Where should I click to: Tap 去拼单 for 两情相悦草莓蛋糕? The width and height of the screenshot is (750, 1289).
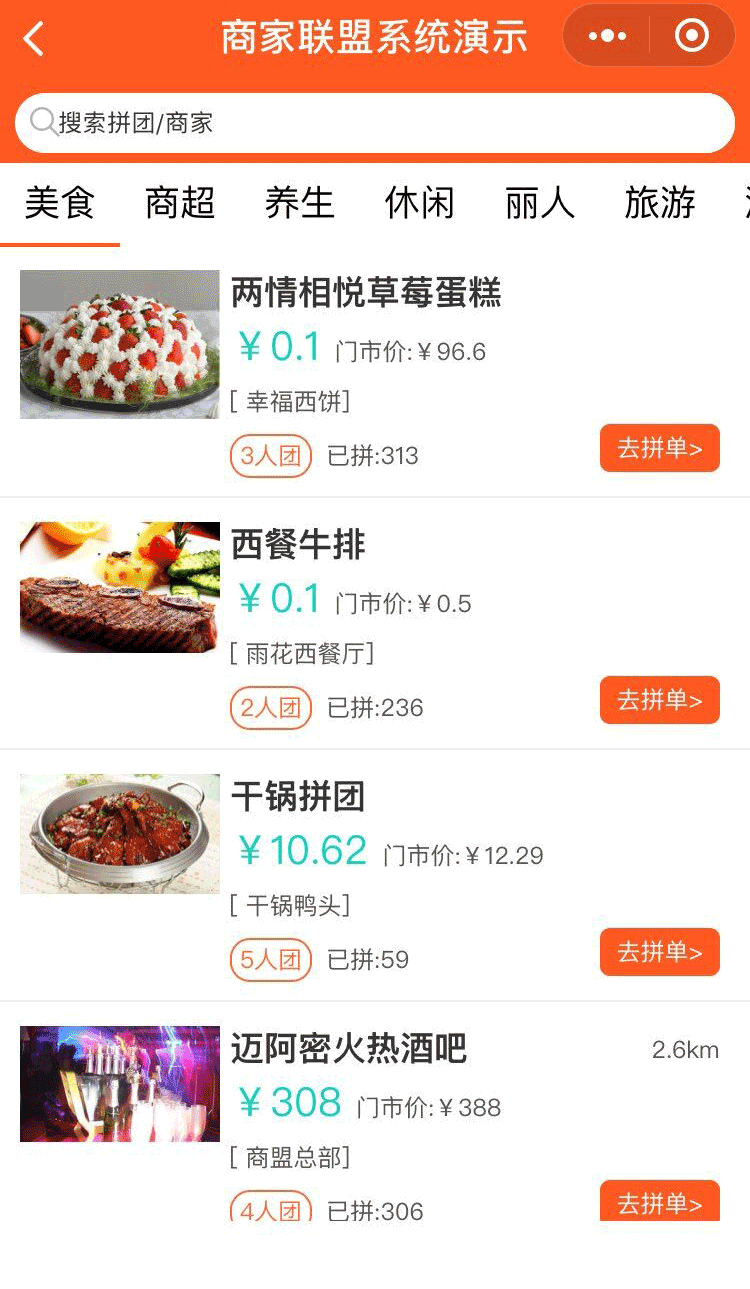tap(659, 448)
